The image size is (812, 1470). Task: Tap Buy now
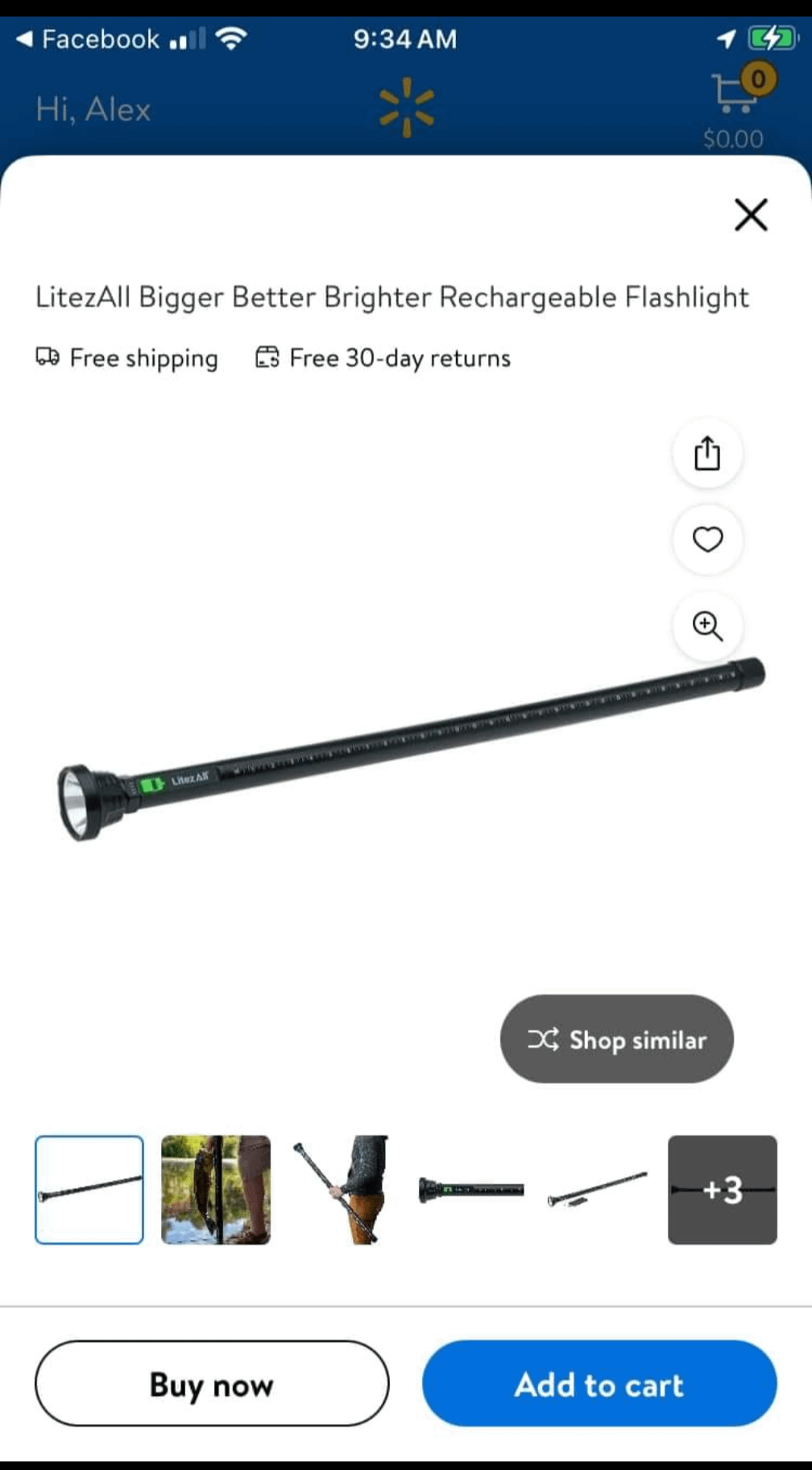(x=212, y=1384)
